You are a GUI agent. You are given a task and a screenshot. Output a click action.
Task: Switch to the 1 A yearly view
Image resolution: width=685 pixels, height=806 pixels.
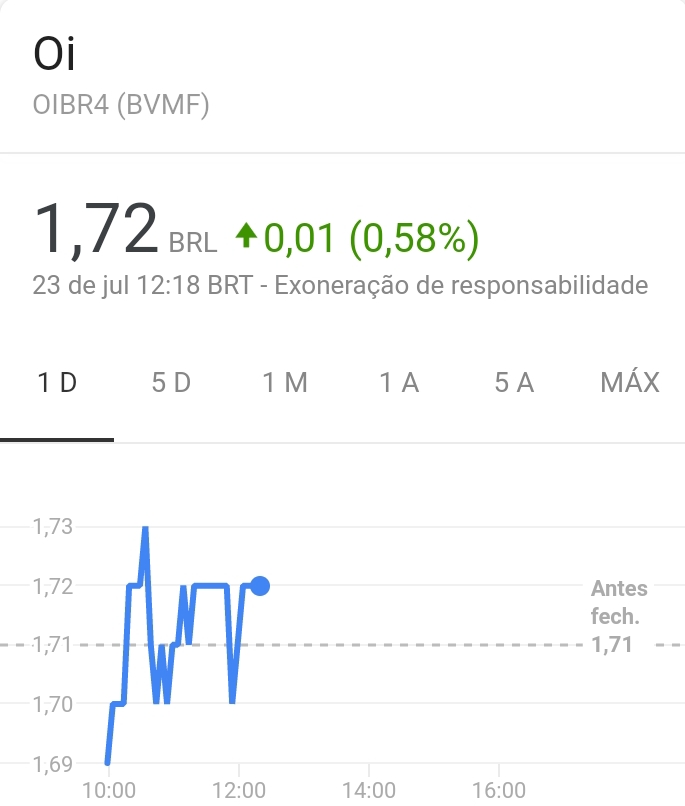coord(399,383)
